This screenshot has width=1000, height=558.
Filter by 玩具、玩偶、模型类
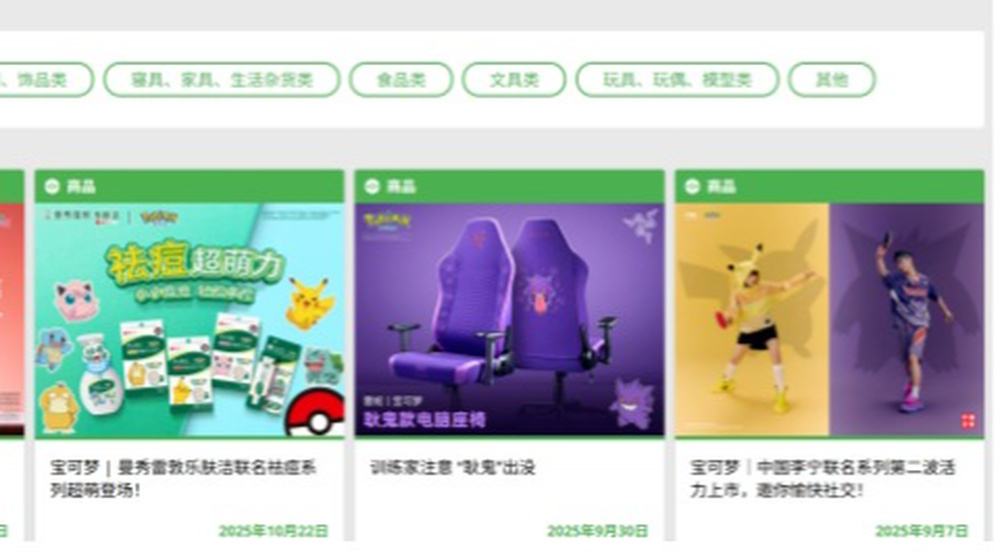677,80
